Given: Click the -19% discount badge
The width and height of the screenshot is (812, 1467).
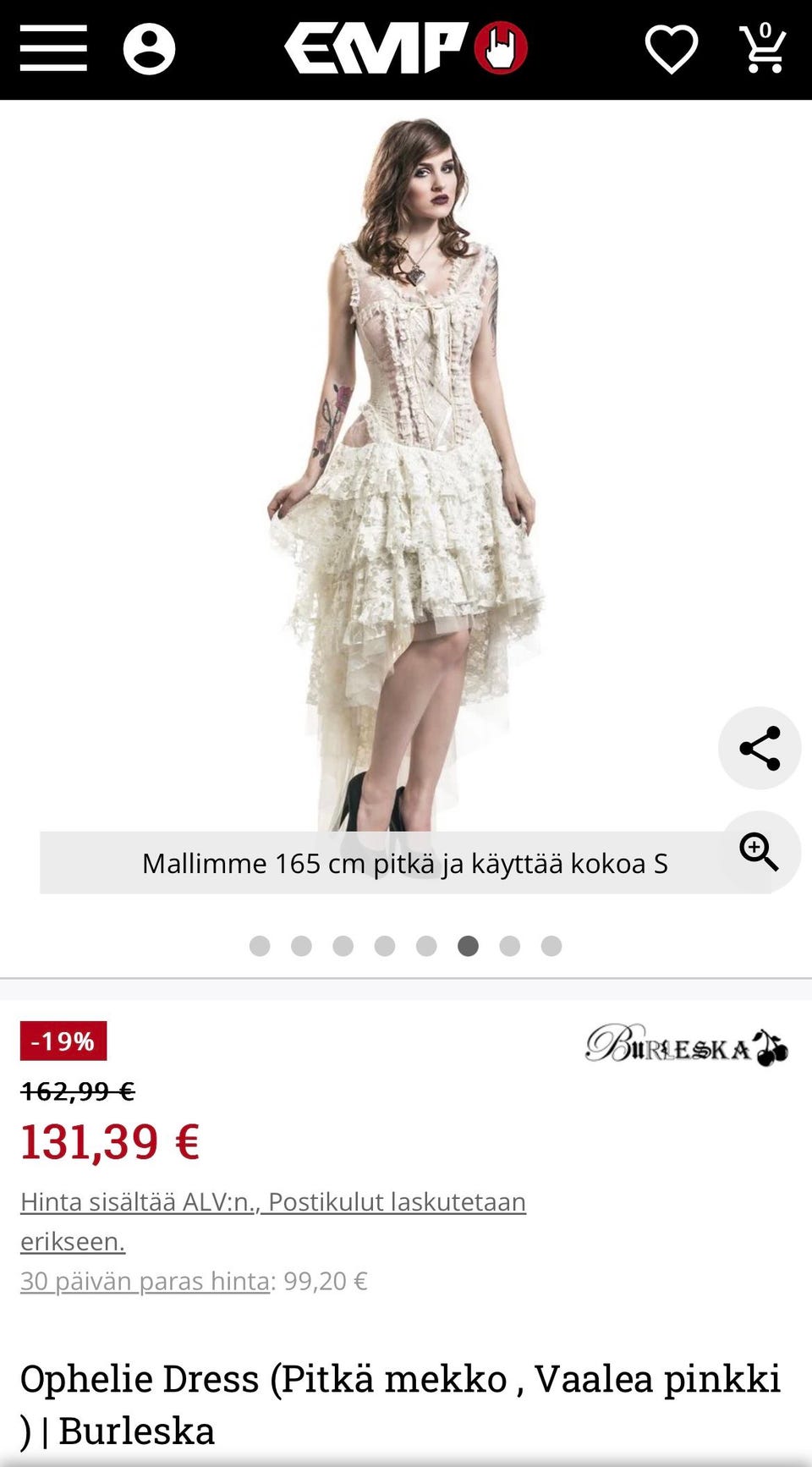Looking at the screenshot, I should [60, 1042].
